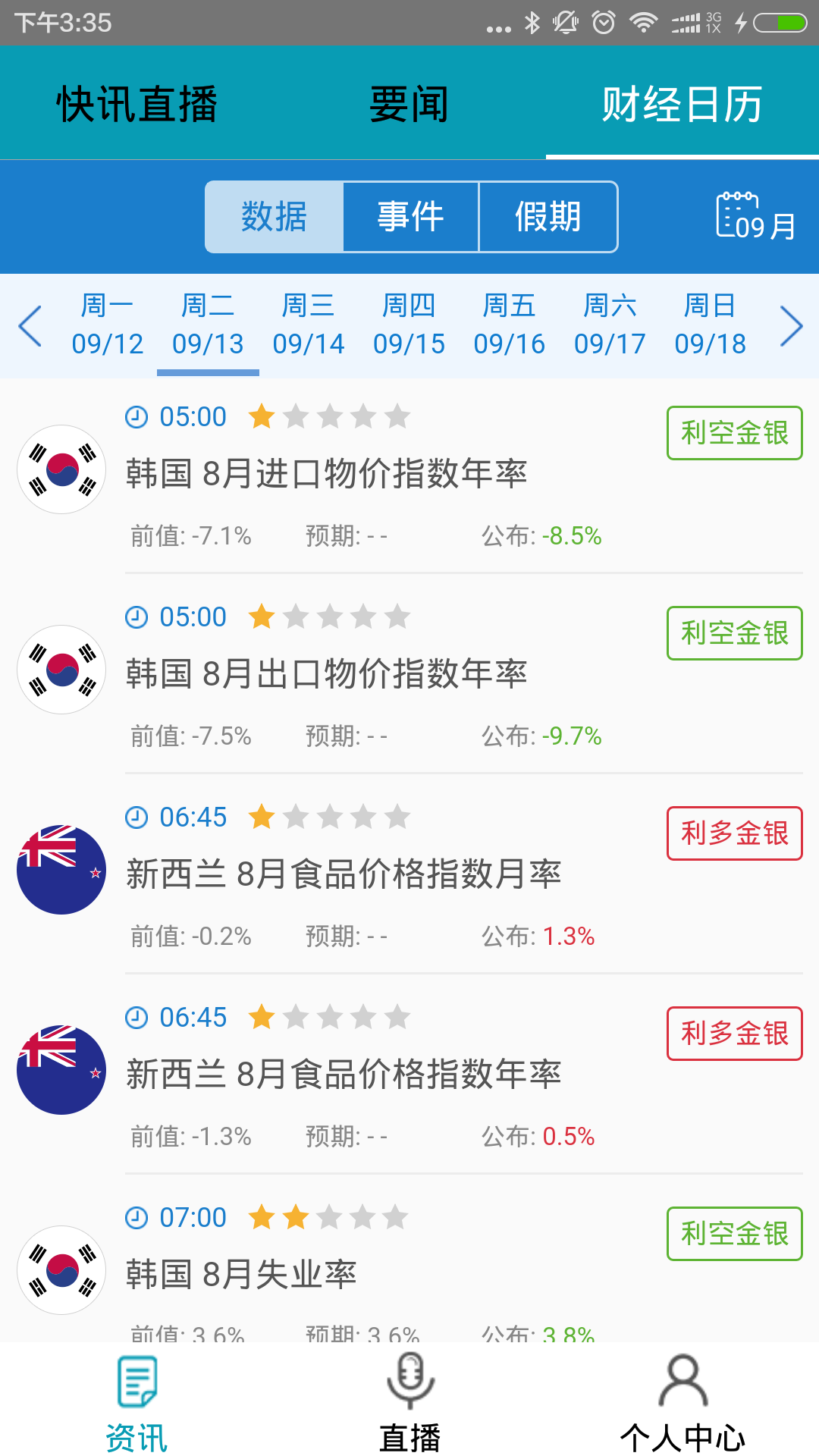
Task: Go to the next week arrow
Action: click(790, 326)
